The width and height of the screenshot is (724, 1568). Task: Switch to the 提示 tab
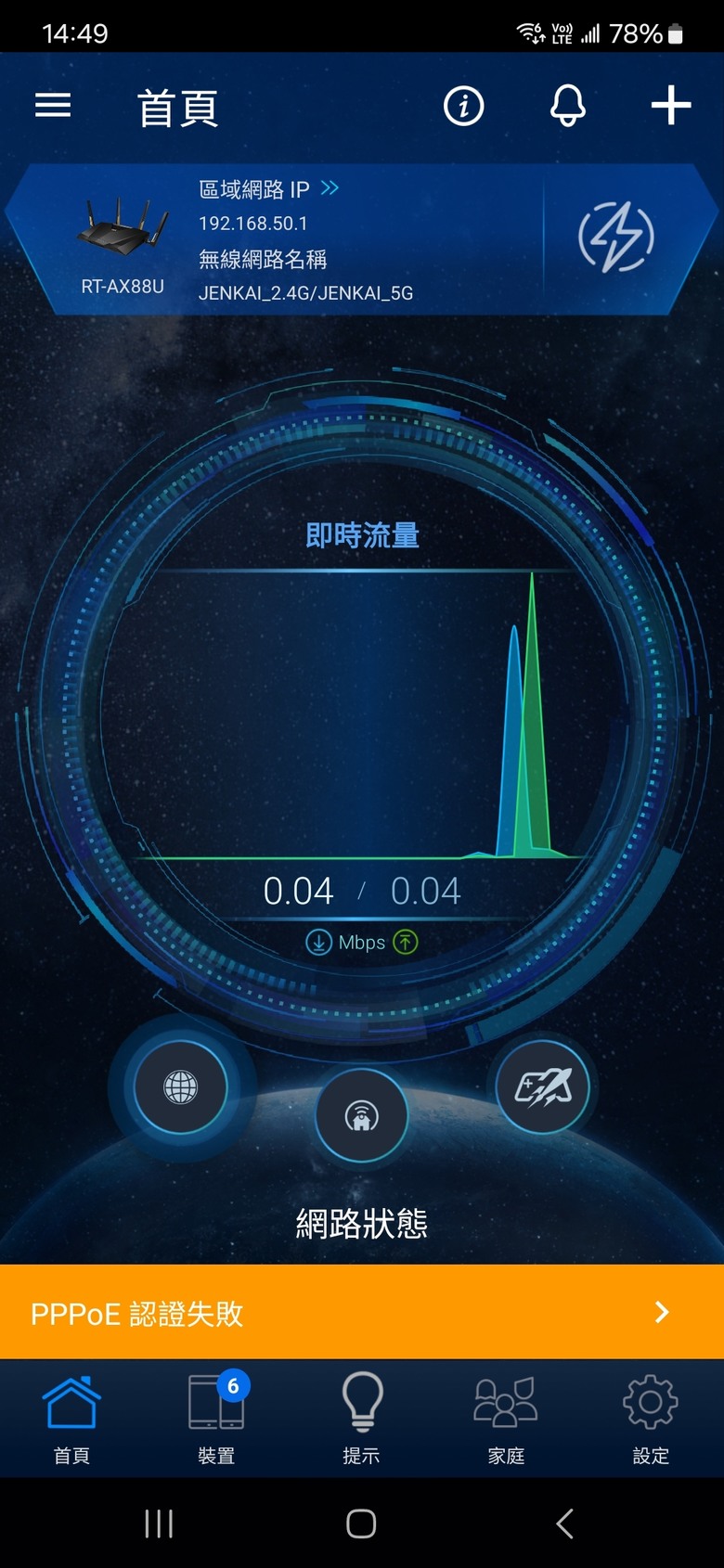361,1418
